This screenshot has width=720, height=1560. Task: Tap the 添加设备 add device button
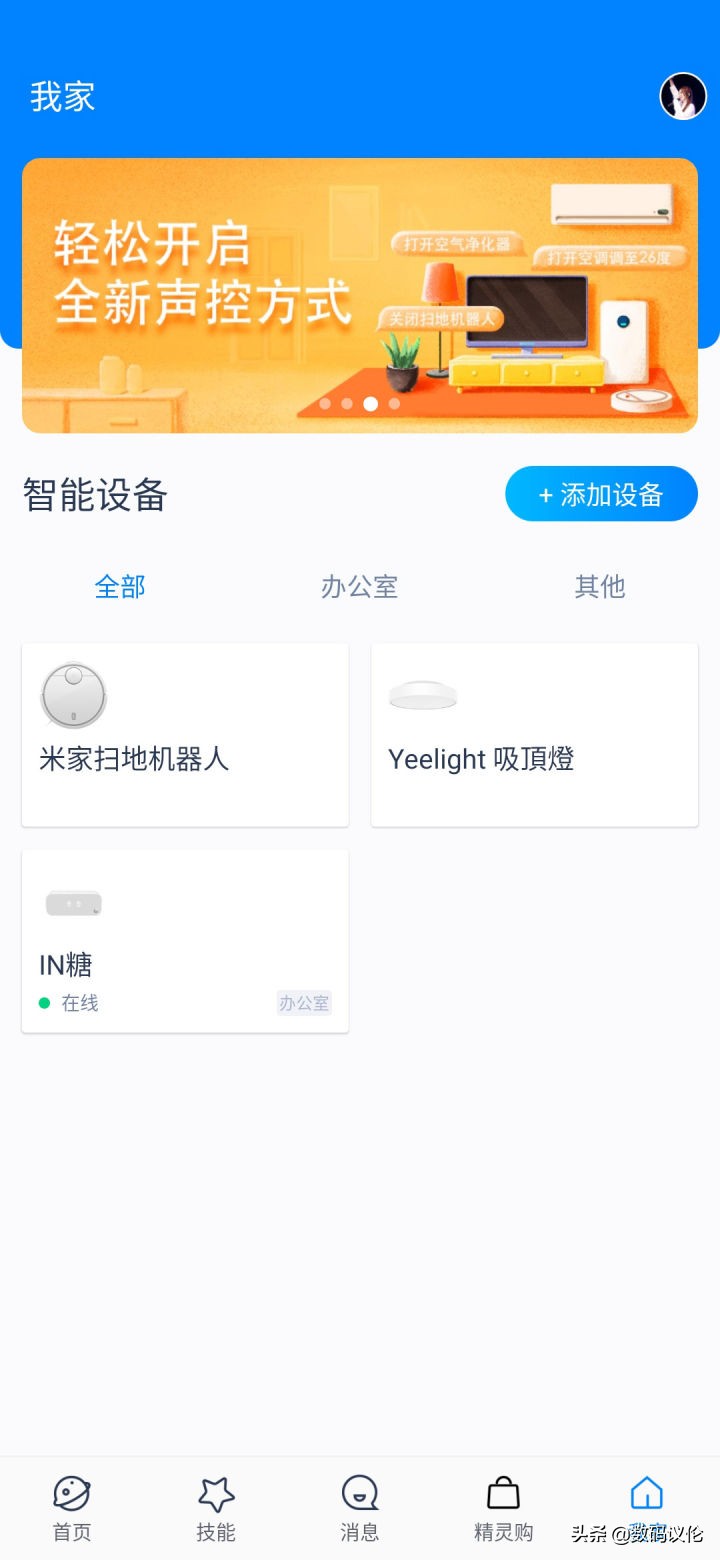tap(602, 493)
